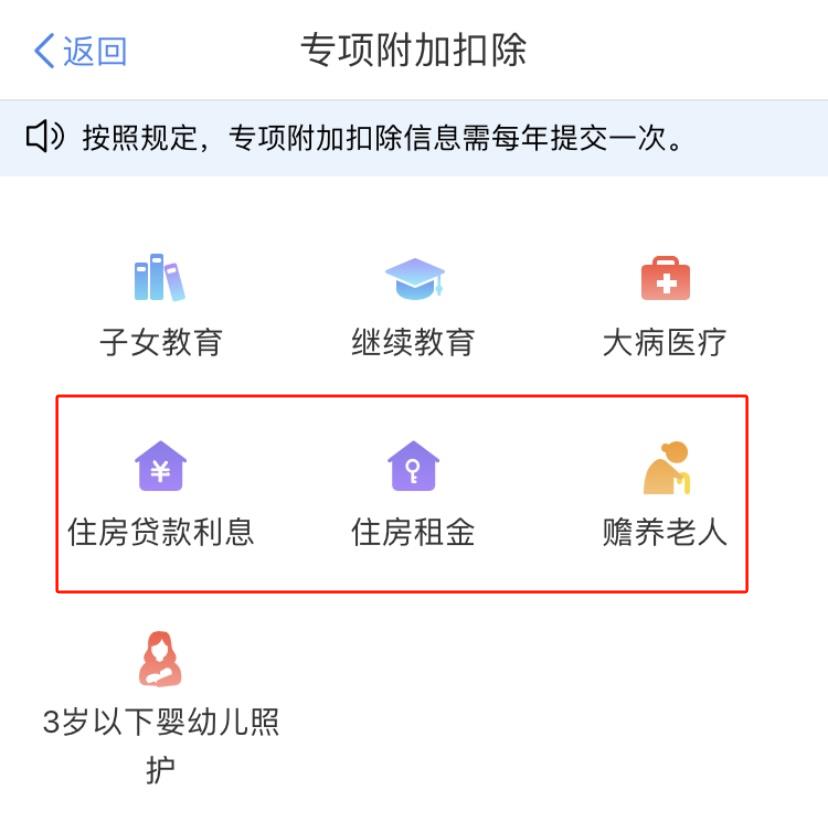828x819 pixels.
Task: Choose 住房贷款利息 deduction
Action: click(160, 493)
